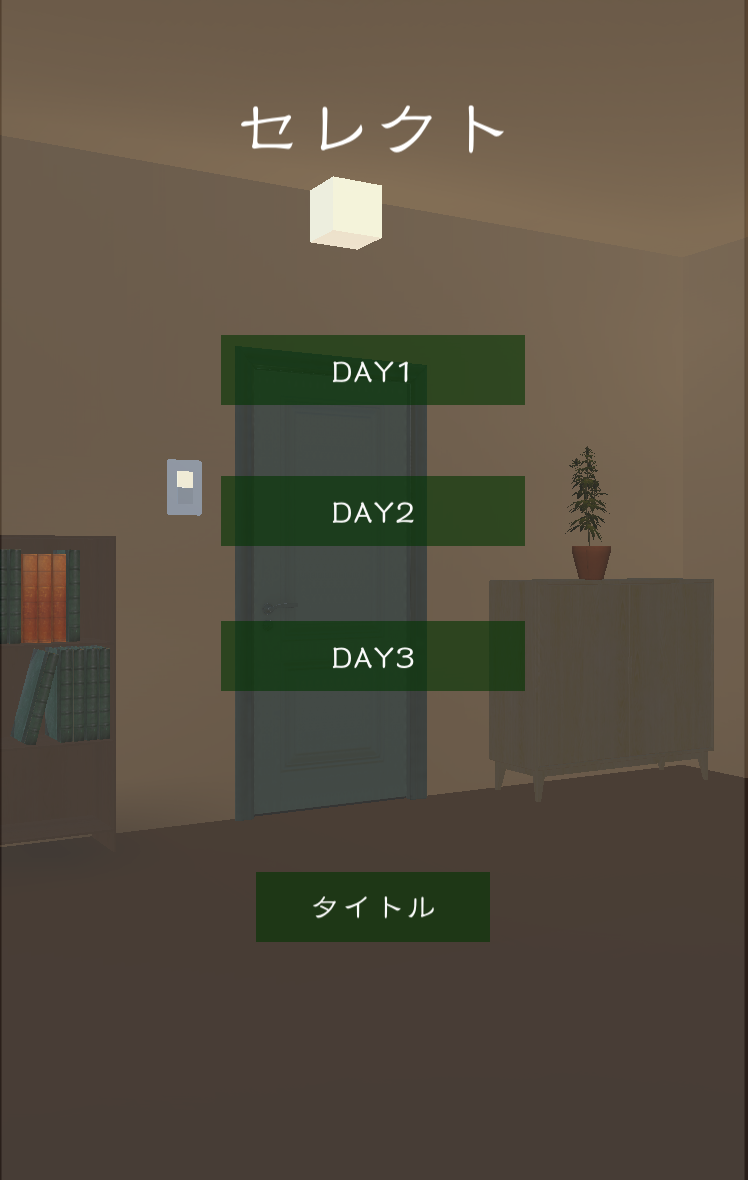Choose the DAY2 button
The height and width of the screenshot is (1180, 748).
(372, 511)
